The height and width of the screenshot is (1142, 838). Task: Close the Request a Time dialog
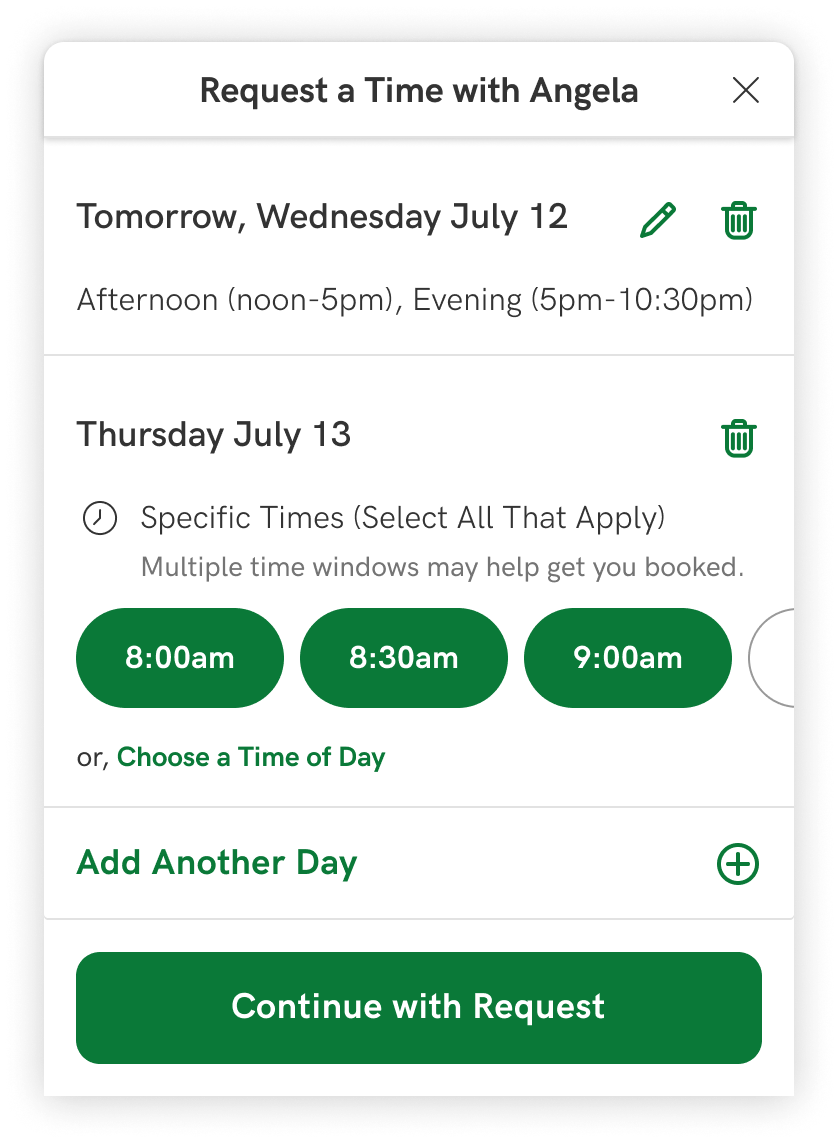(745, 91)
